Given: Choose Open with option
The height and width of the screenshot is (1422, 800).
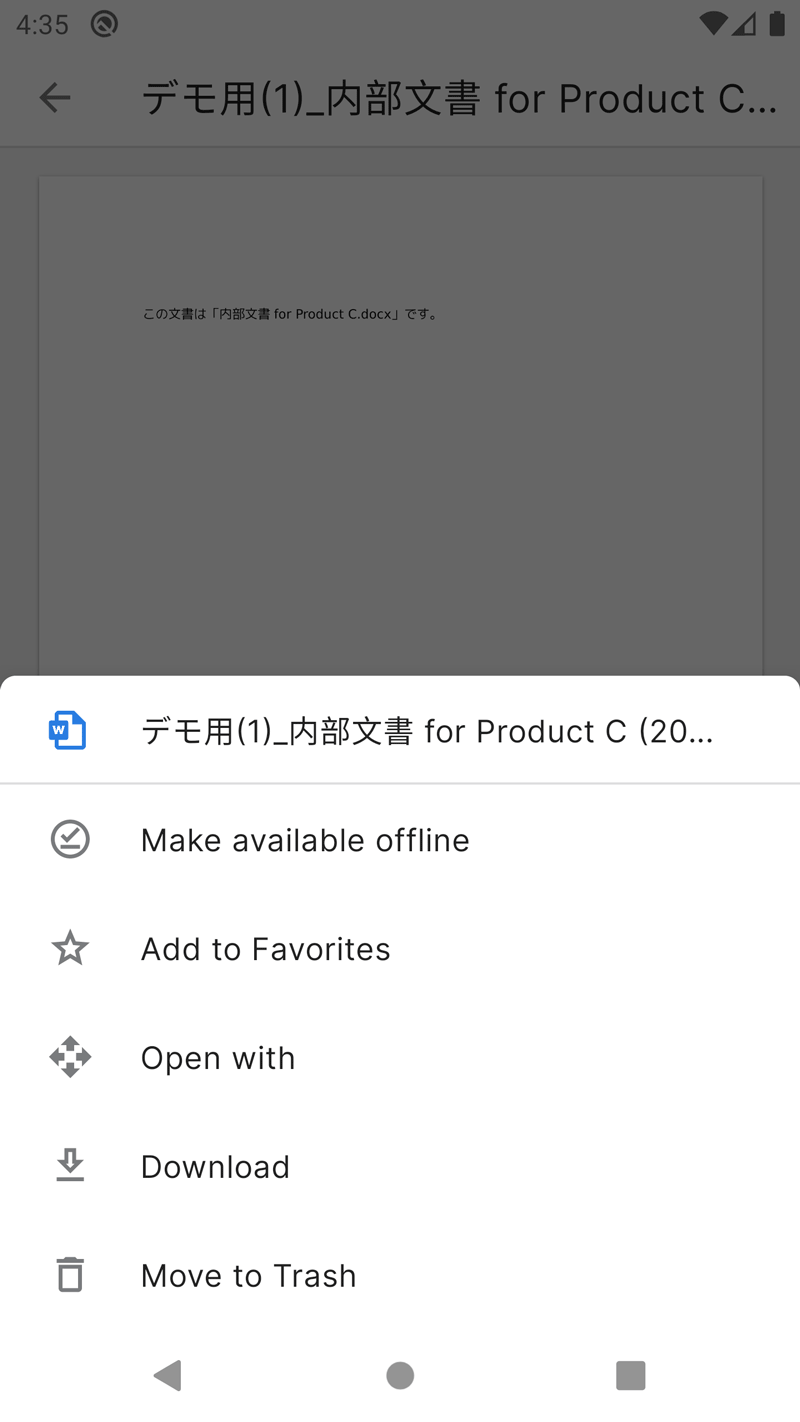Looking at the screenshot, I should coord(400,1058).
